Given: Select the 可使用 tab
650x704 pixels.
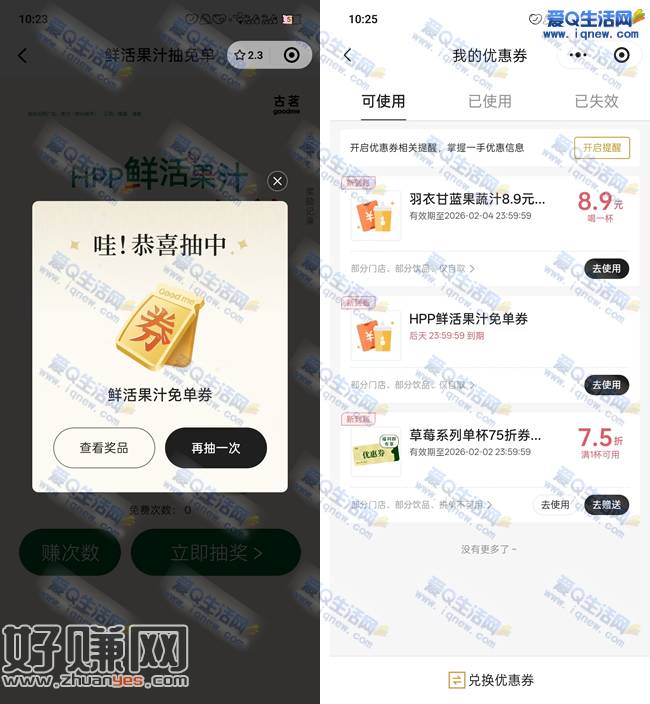Looking at the screenshot, I should [383, 101].
